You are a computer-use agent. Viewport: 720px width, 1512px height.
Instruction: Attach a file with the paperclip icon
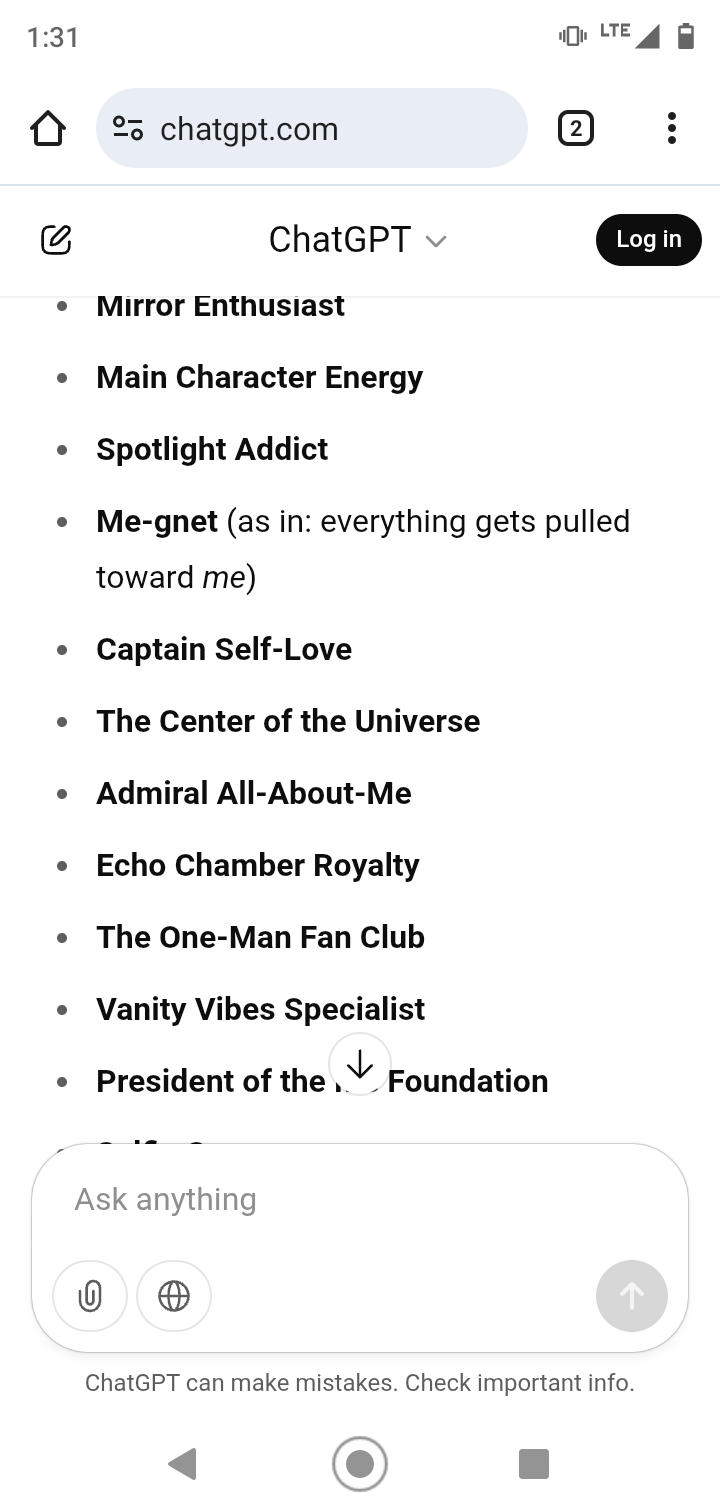pyautogui.click(x=90, y=1296)
